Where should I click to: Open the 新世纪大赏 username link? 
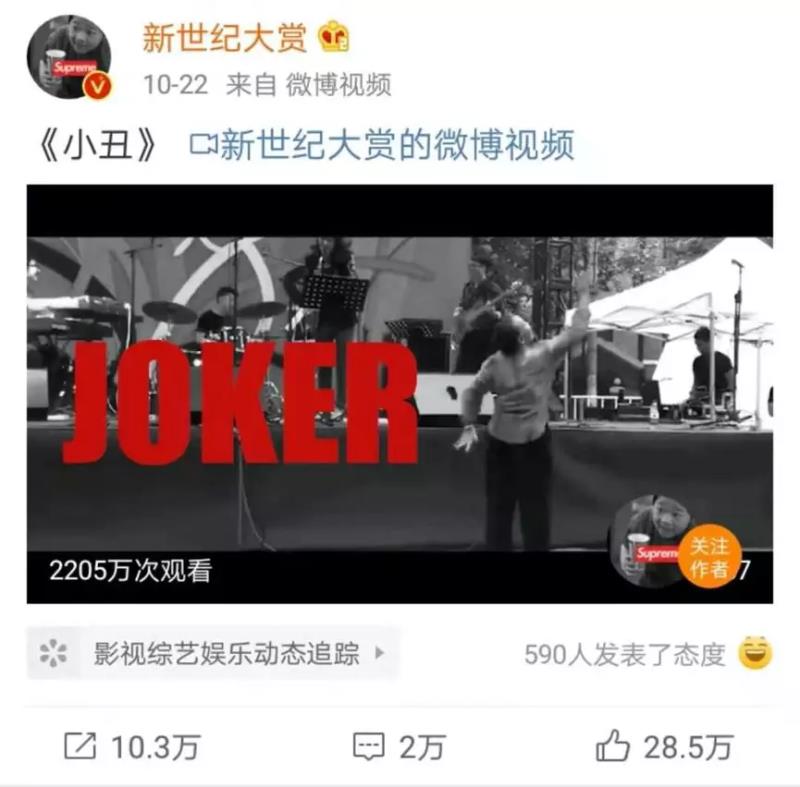click(x=224, y=37)
